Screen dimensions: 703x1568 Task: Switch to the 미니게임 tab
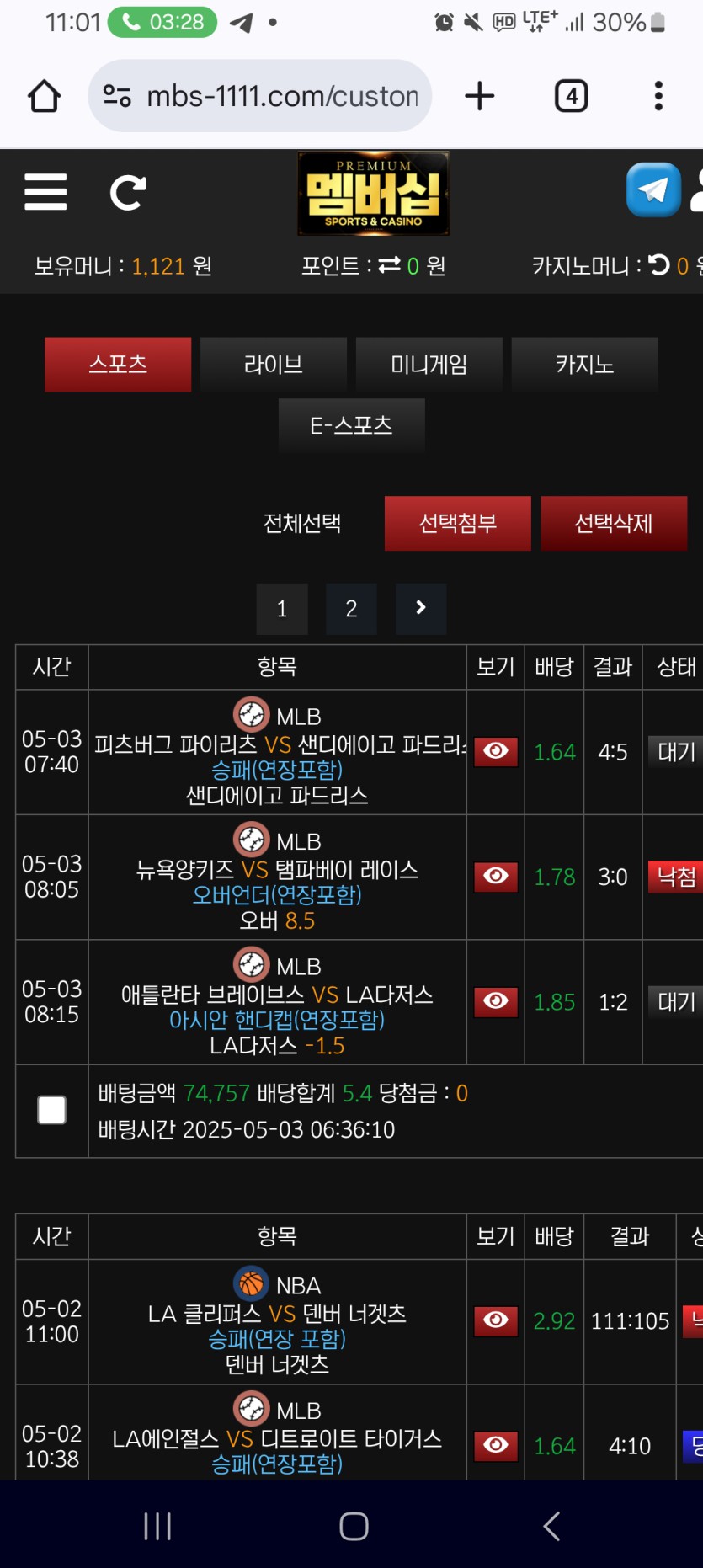429,365
